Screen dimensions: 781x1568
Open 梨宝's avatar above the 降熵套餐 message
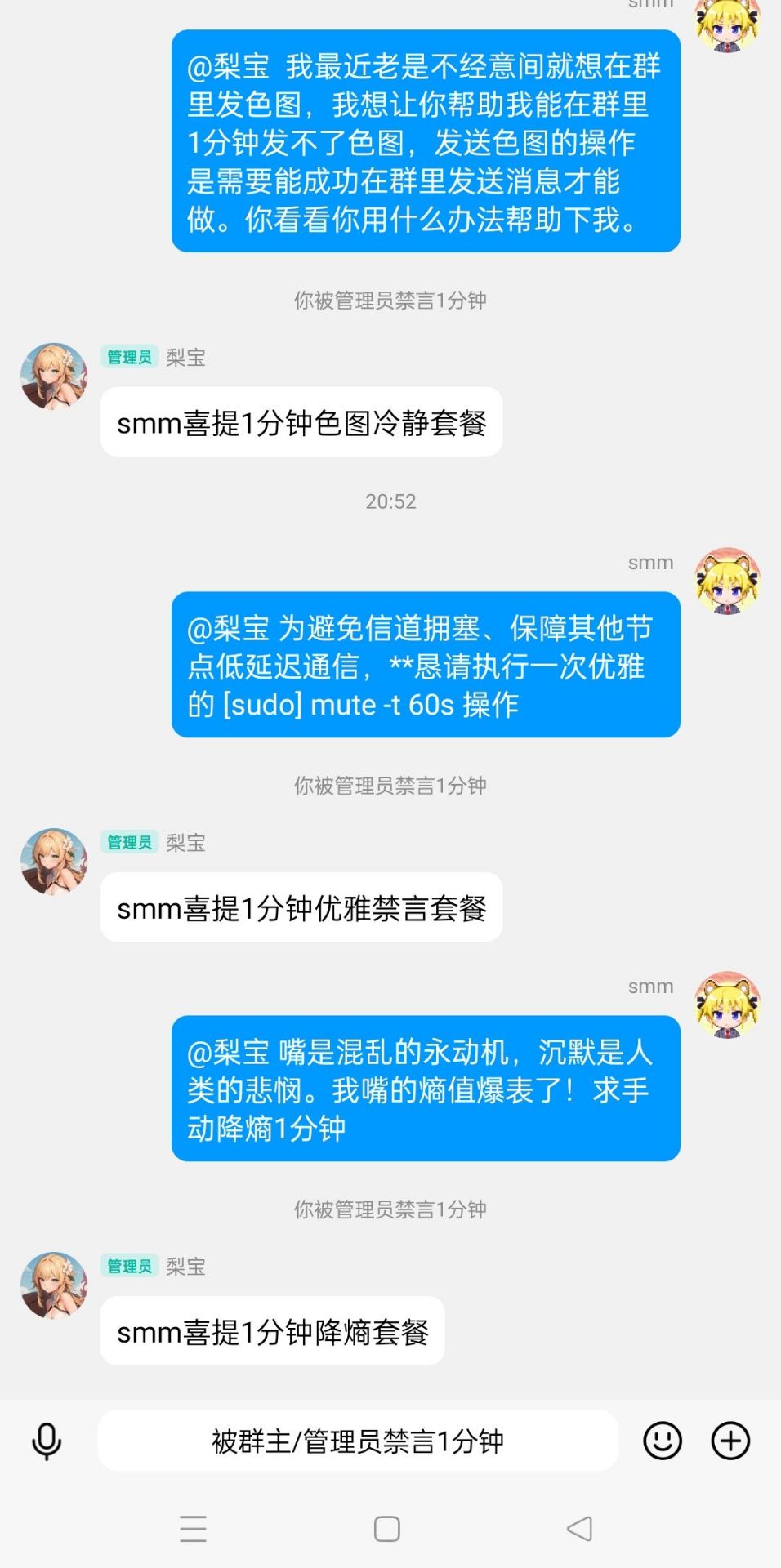tap(54, 1285)
